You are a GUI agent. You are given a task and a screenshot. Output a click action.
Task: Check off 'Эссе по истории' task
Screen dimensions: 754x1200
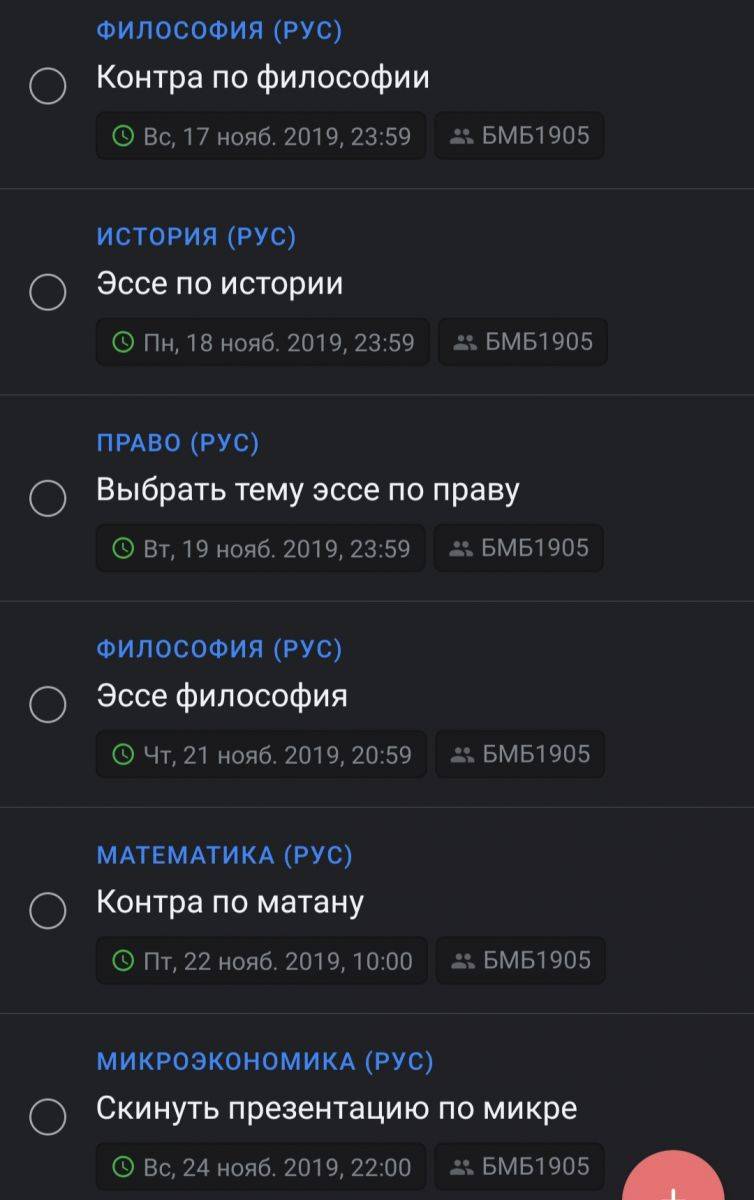coord(48,293)
